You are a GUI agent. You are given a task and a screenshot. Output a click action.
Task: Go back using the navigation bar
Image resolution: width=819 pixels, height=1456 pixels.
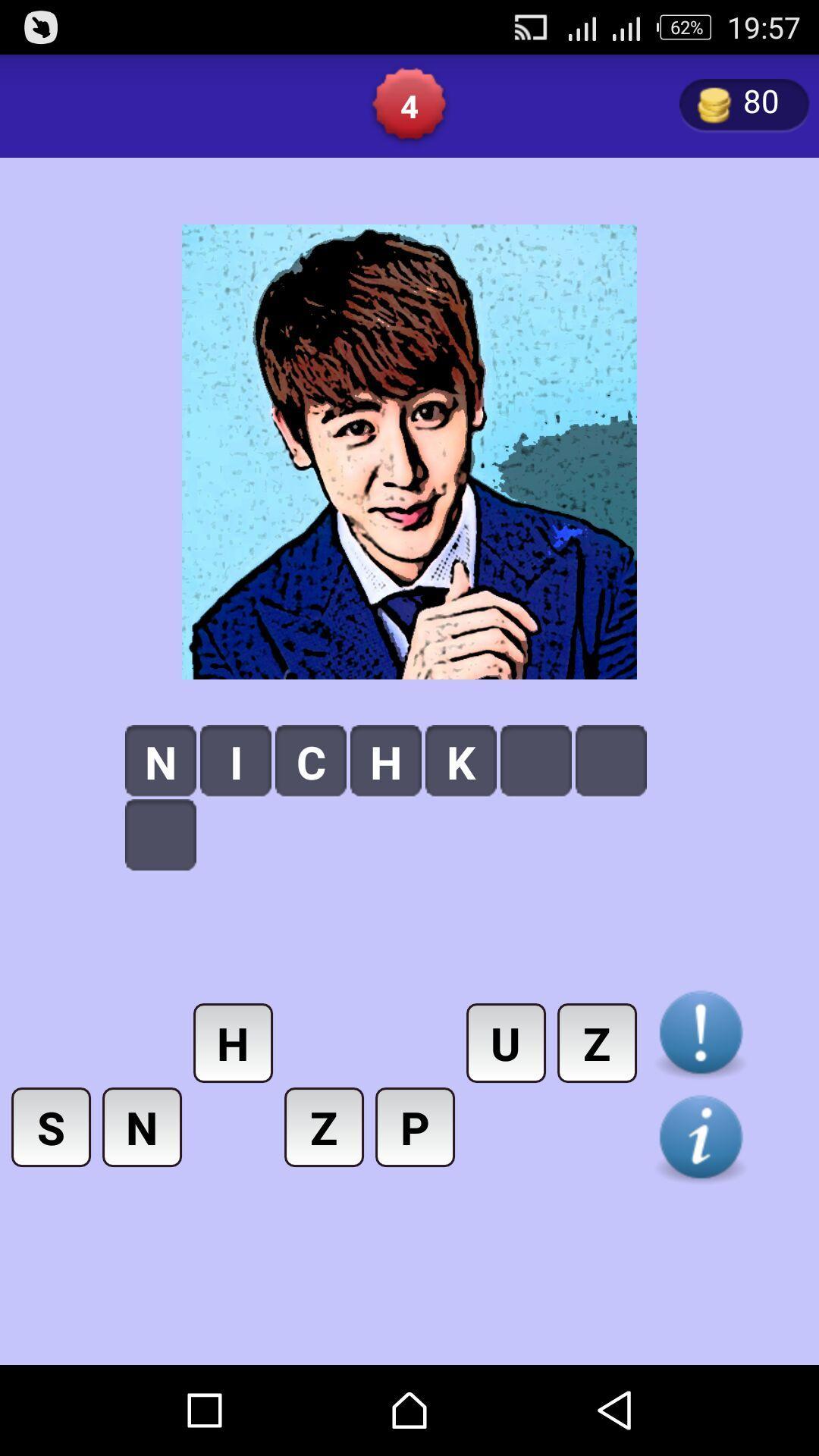(614, 1410)
